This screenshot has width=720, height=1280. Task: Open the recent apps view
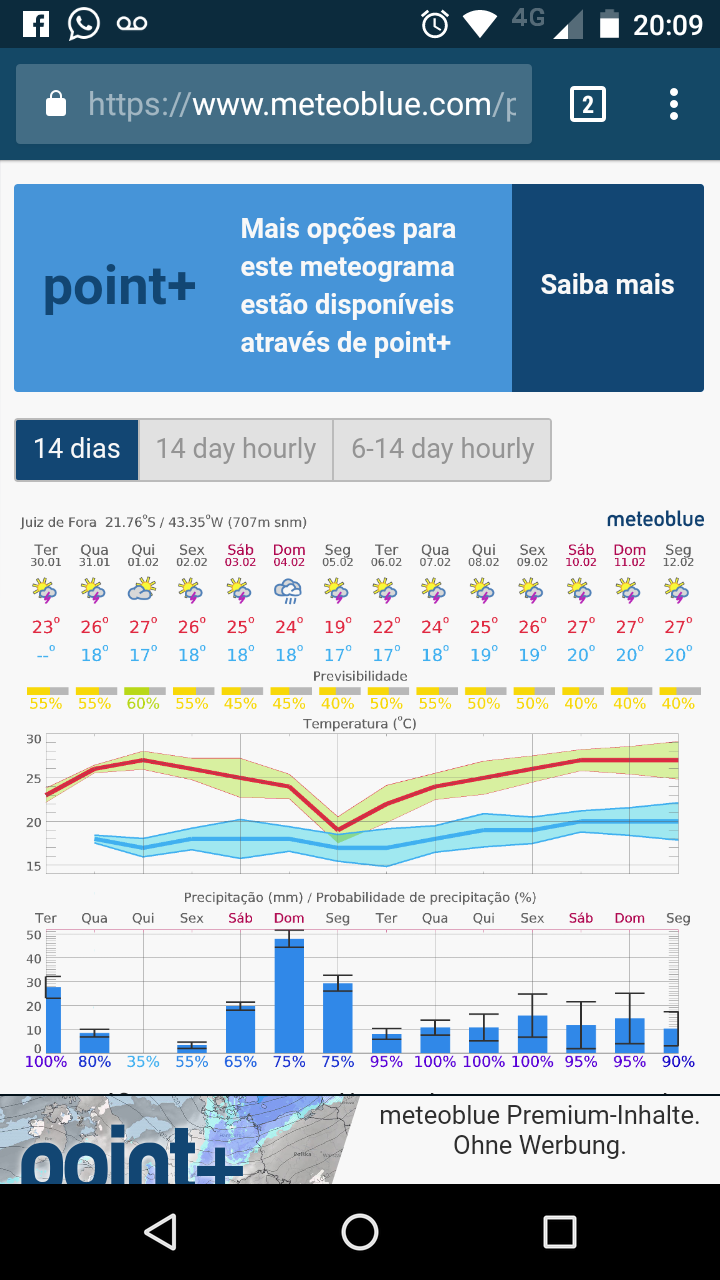tap(560, 1232)
